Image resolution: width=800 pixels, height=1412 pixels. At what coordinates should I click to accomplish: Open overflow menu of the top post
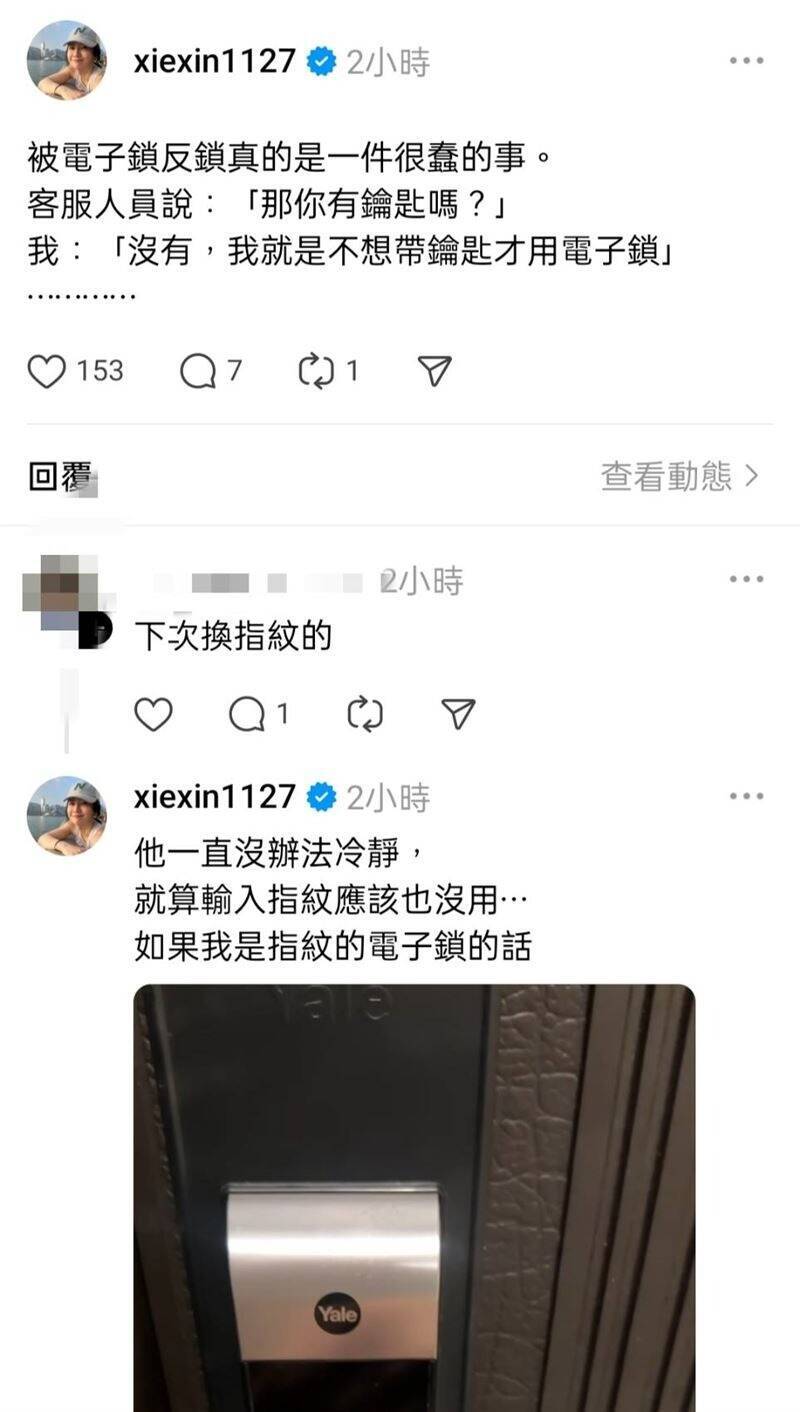point(746,61)
